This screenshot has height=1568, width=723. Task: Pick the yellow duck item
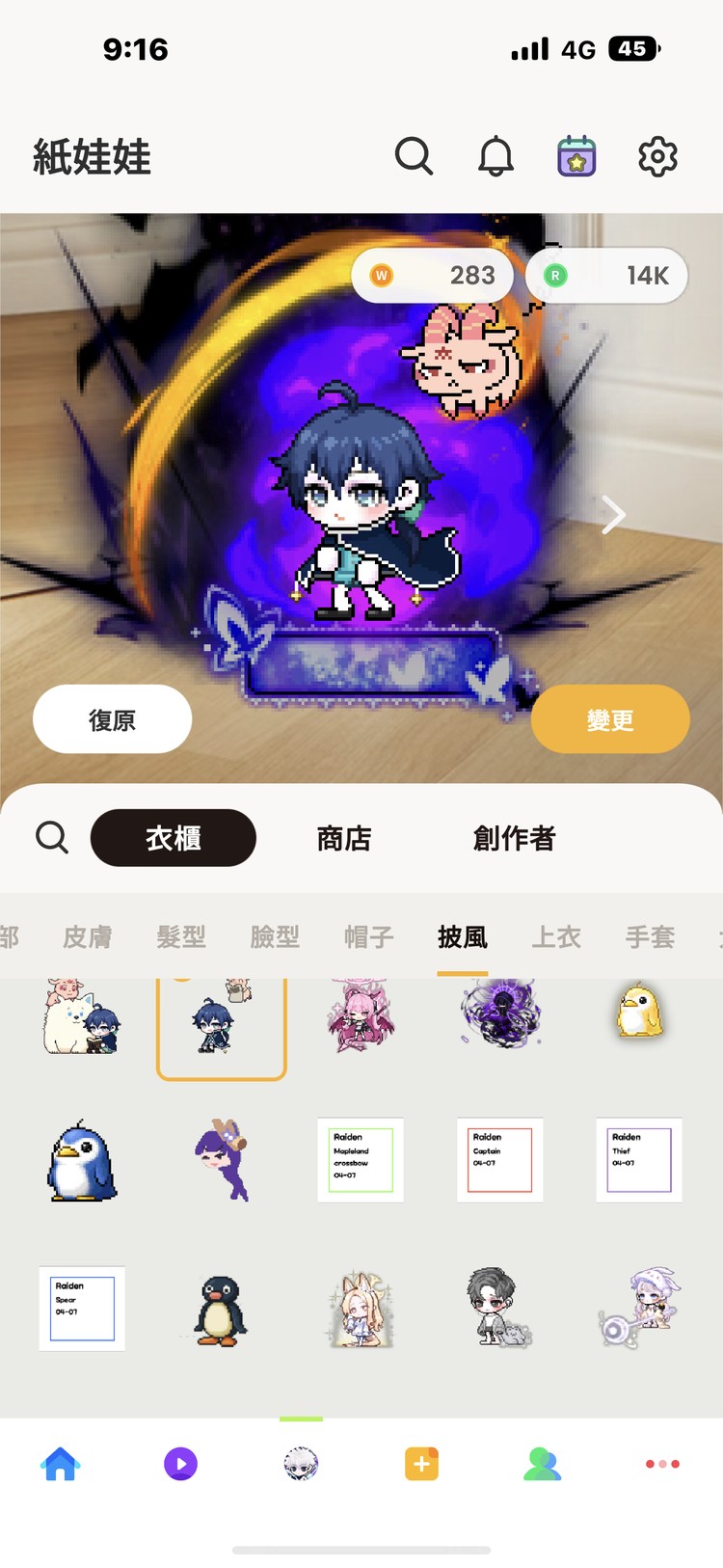pyautogui.click(x=638, y=1011)
